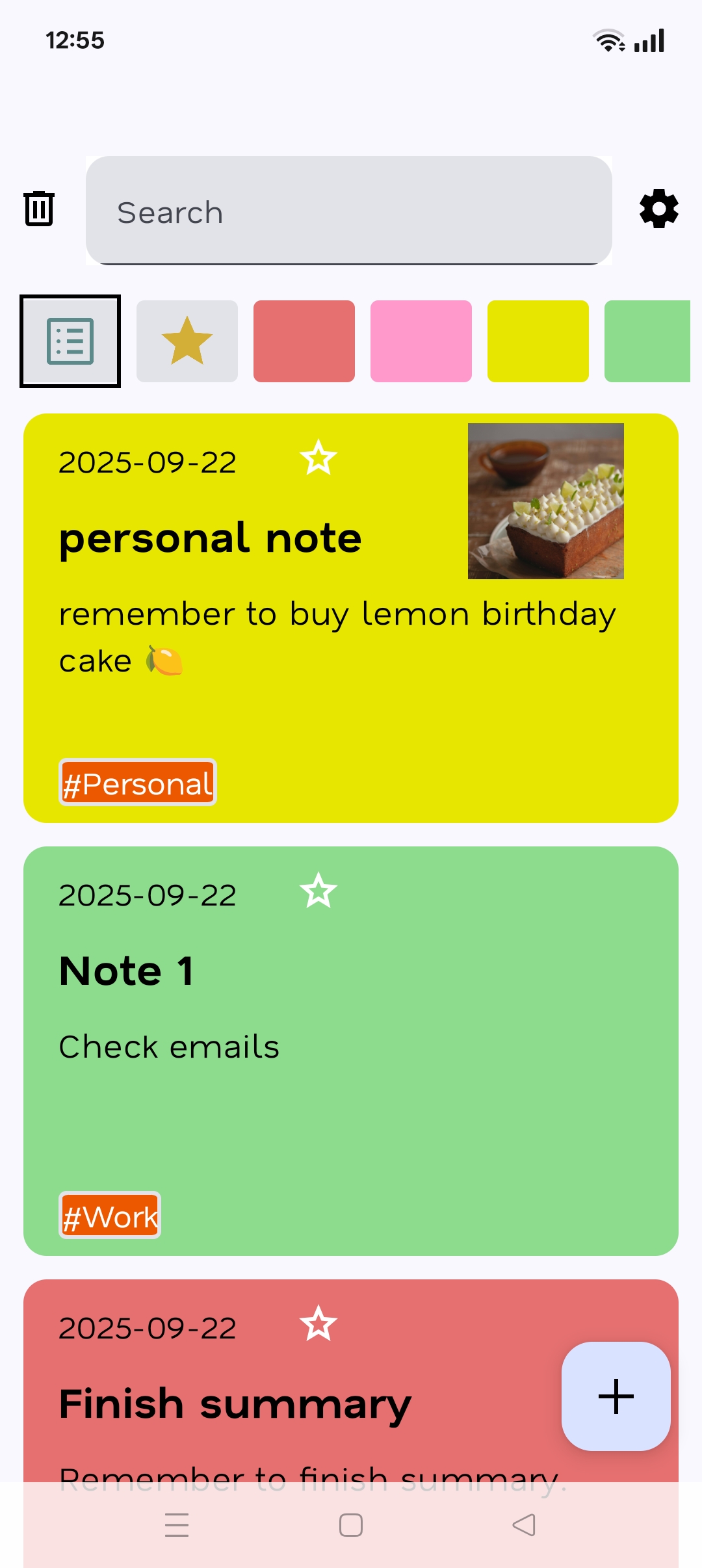Filter notes by pink color
702x1568 pixels.
click(421, 341)
